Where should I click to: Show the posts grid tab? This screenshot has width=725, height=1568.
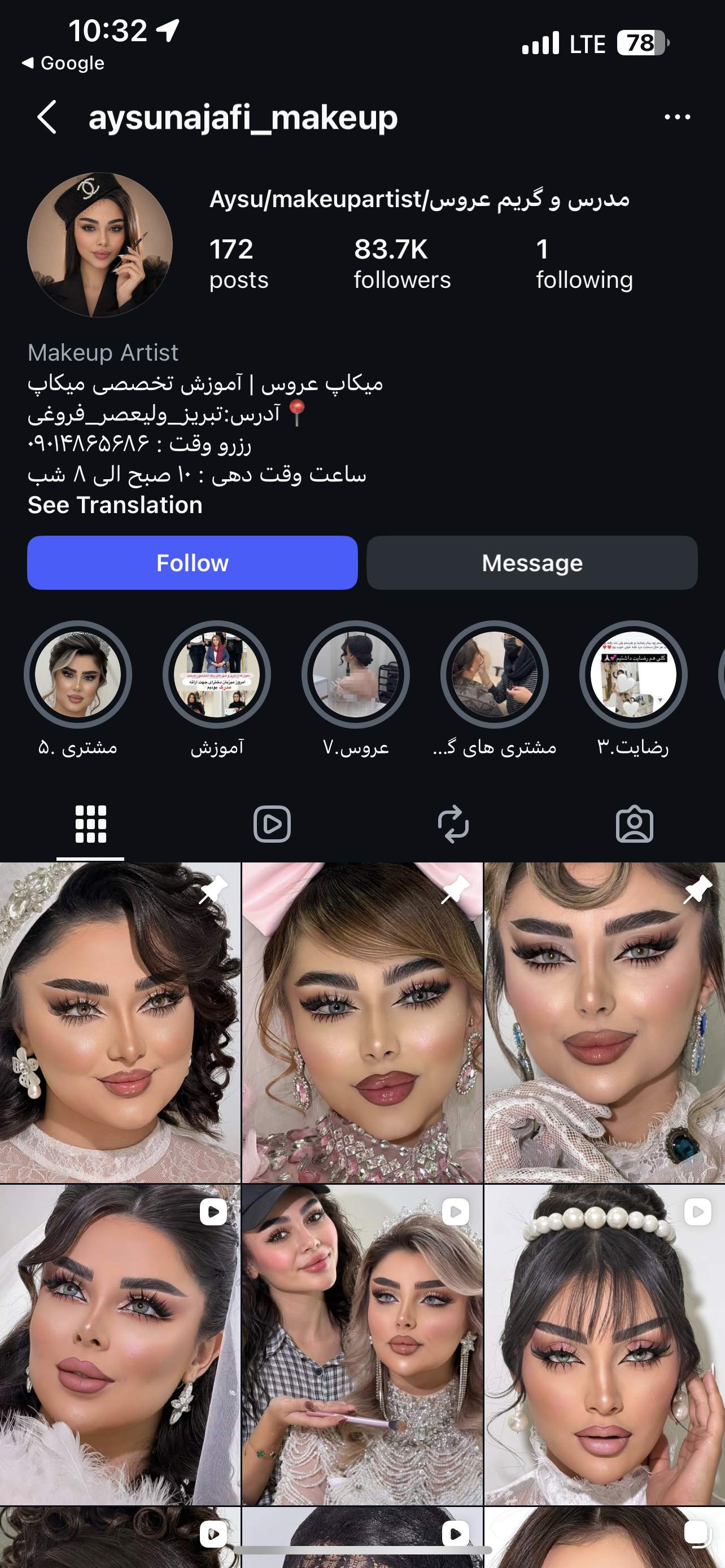coord(91,825)
